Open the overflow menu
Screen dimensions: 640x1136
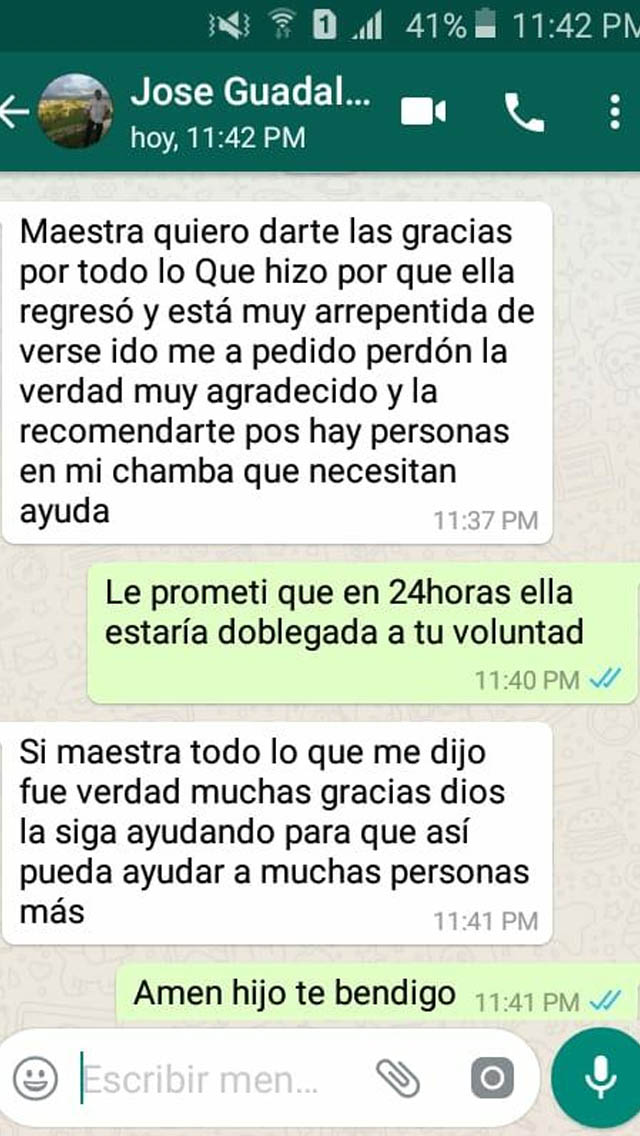[x=614, y=112]
